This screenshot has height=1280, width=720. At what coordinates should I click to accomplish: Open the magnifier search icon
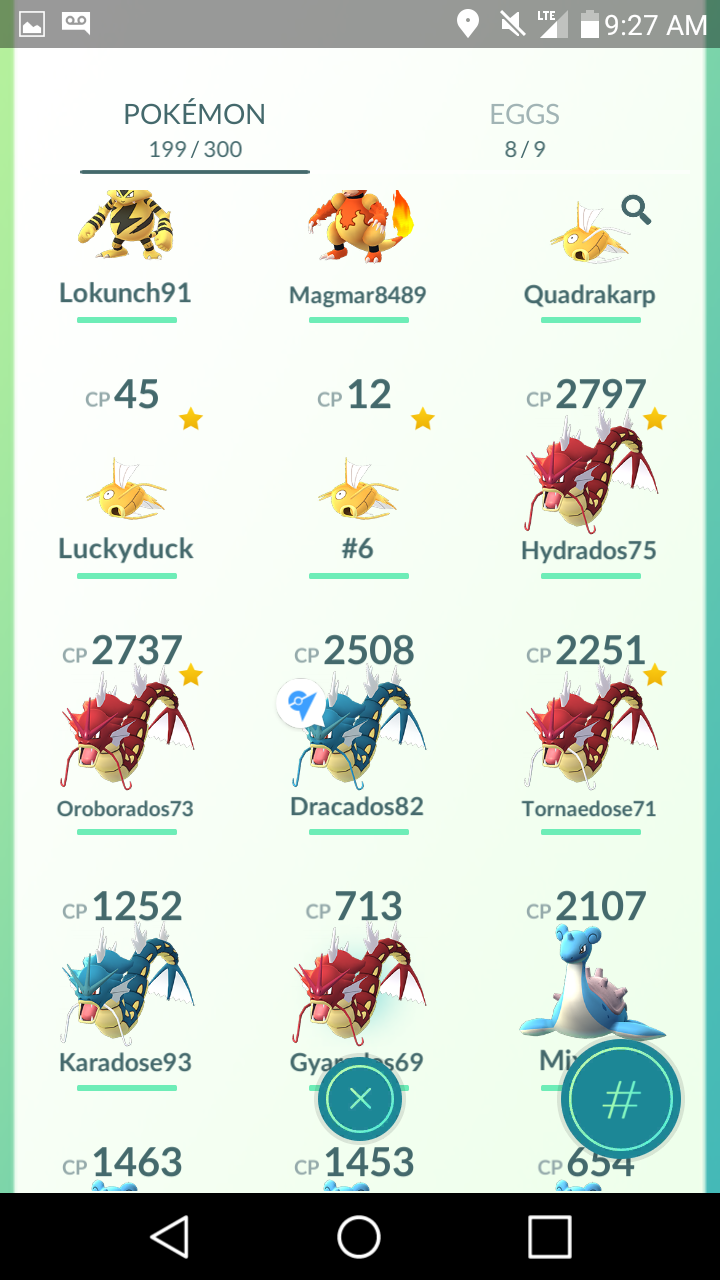coord(636,210)
